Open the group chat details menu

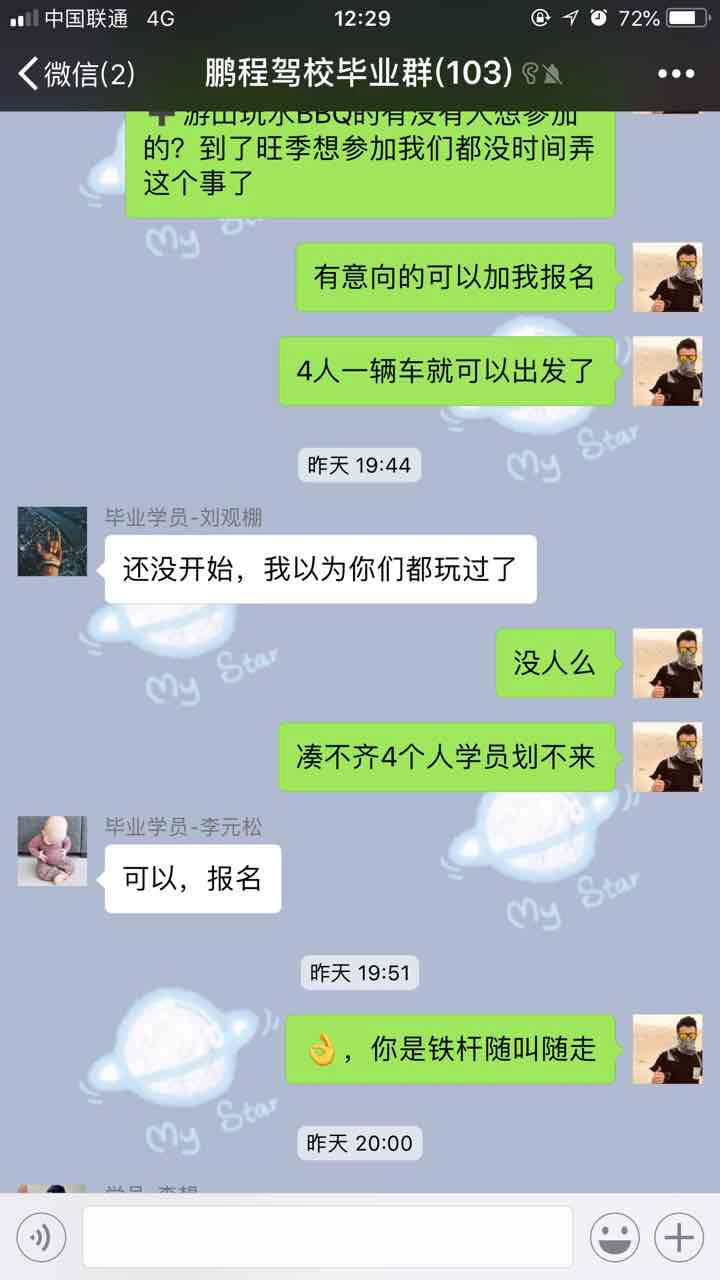pyautogui.click(x=675, y=73)
